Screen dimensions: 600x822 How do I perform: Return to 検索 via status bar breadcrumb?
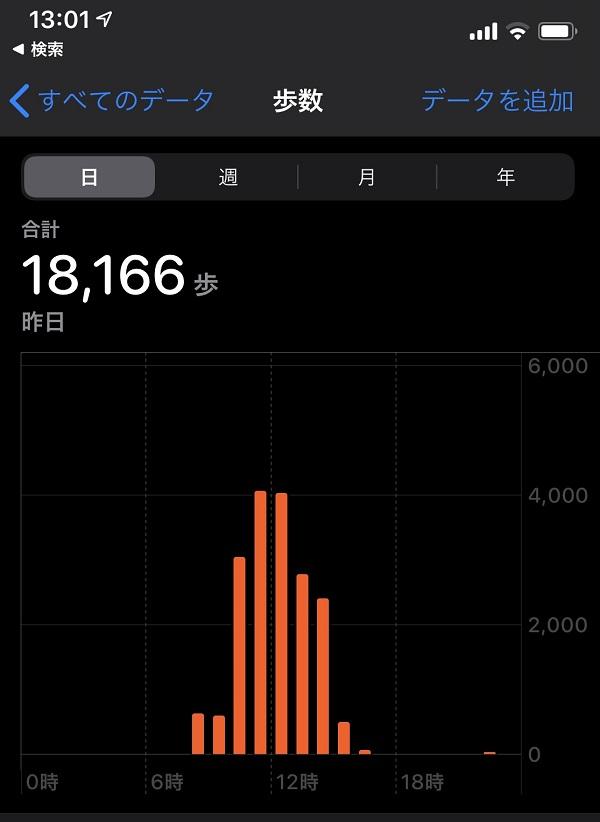38,49
